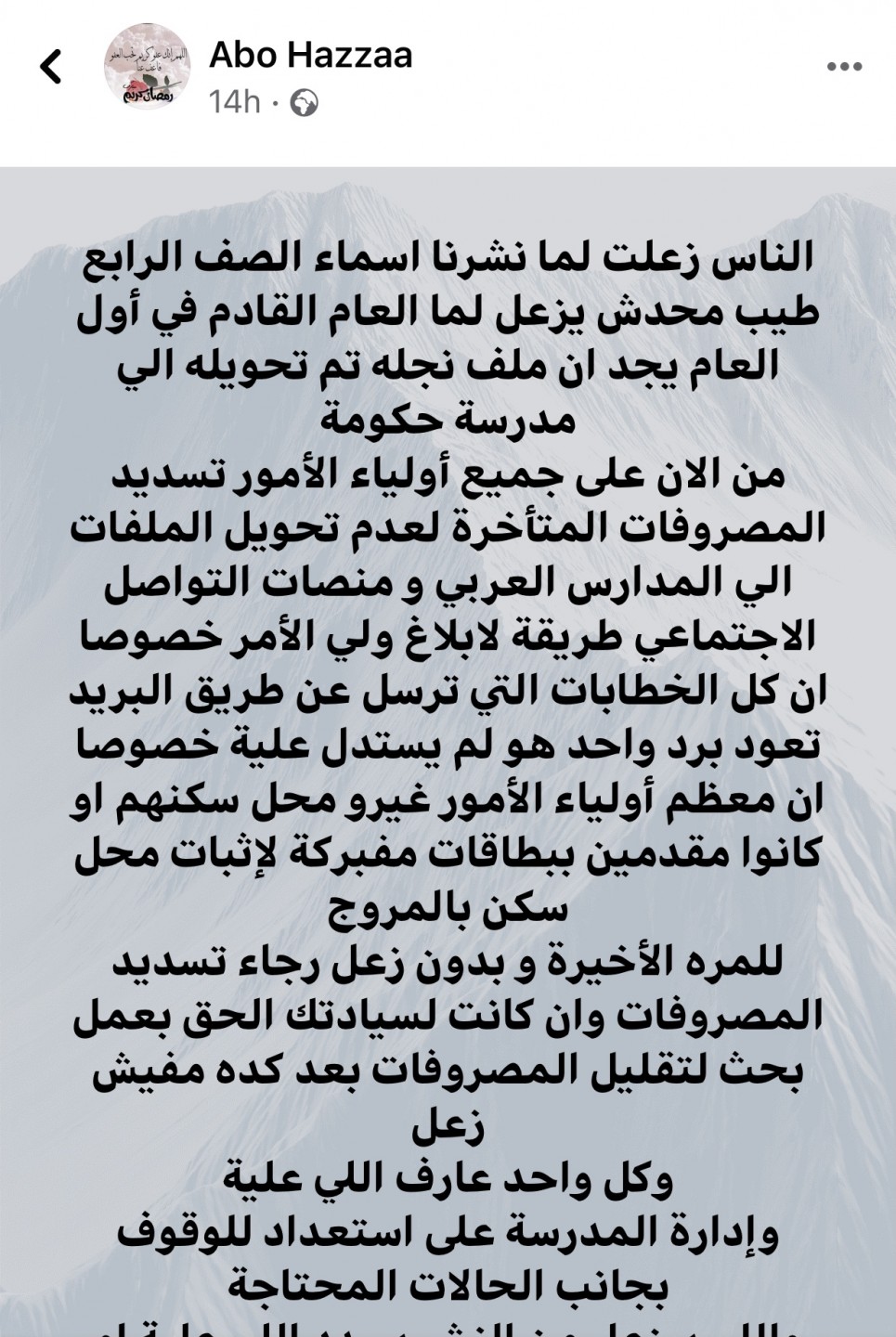View the full Arabic text post
The image size is (896, 1337).
[448, 743]
